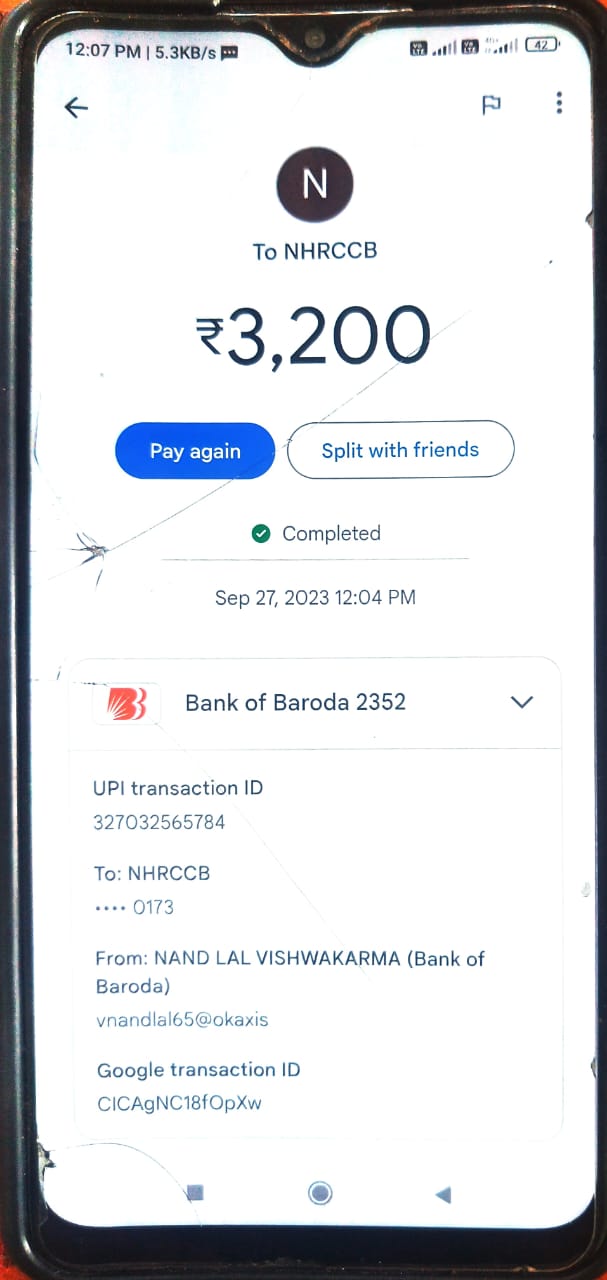Tap system home button
The image size is (607, 1280).
point(320,1192)
